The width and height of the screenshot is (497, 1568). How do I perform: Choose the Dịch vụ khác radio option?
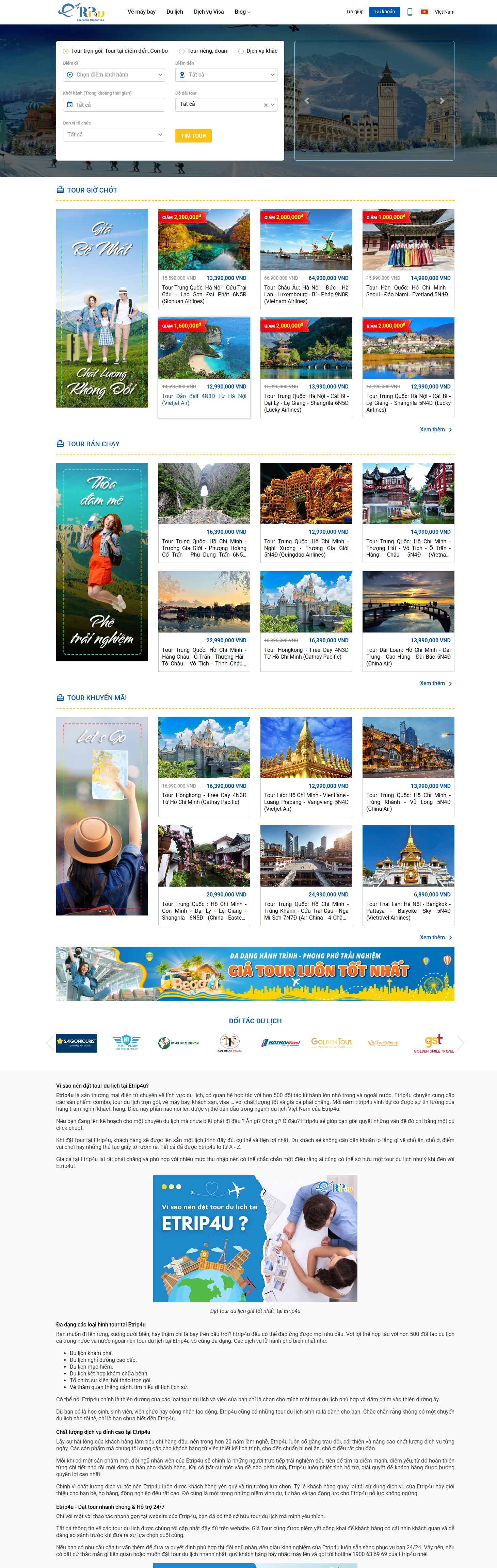tap(241, 51)
